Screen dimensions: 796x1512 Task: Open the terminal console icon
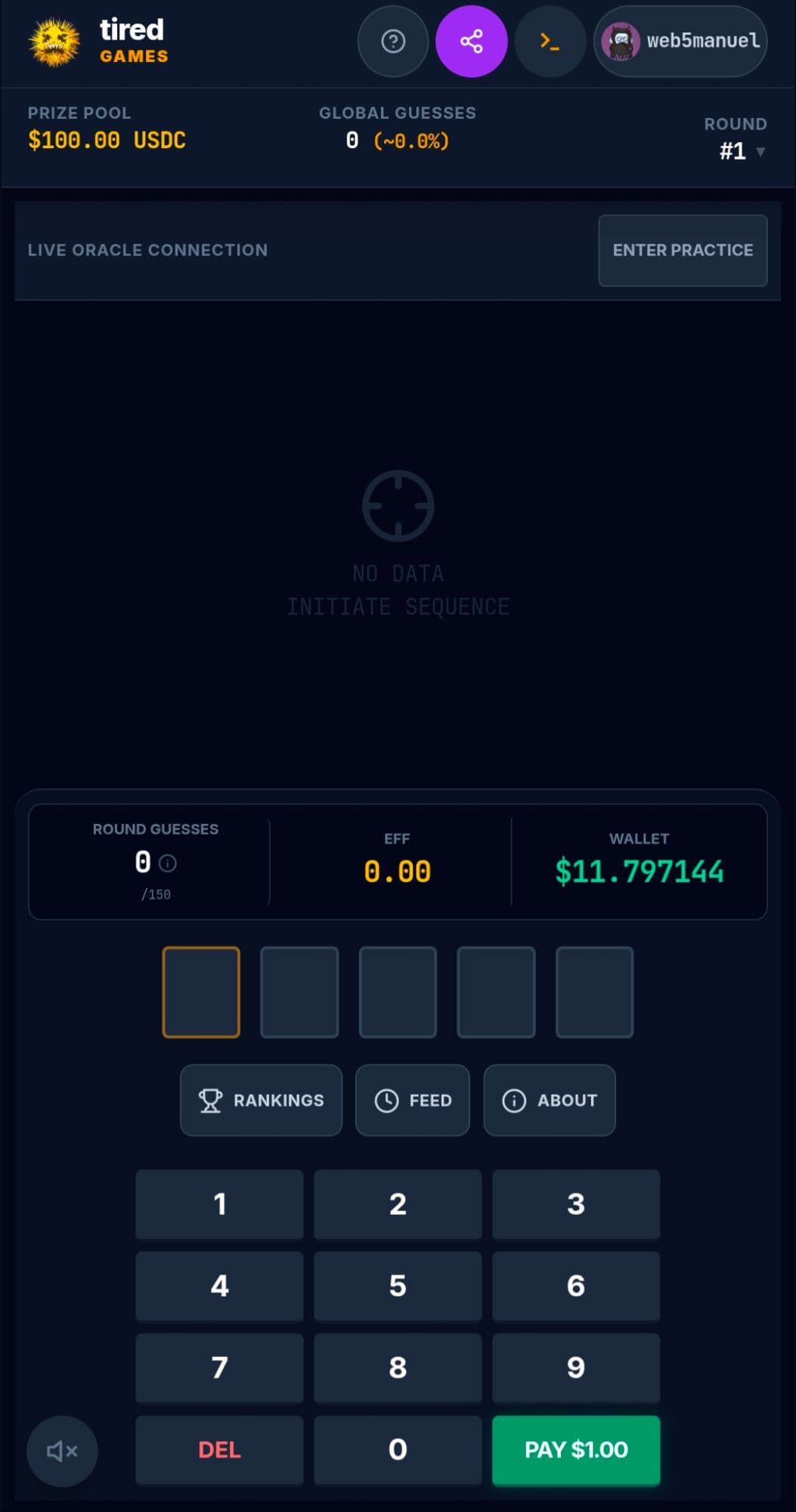[550, 42]
